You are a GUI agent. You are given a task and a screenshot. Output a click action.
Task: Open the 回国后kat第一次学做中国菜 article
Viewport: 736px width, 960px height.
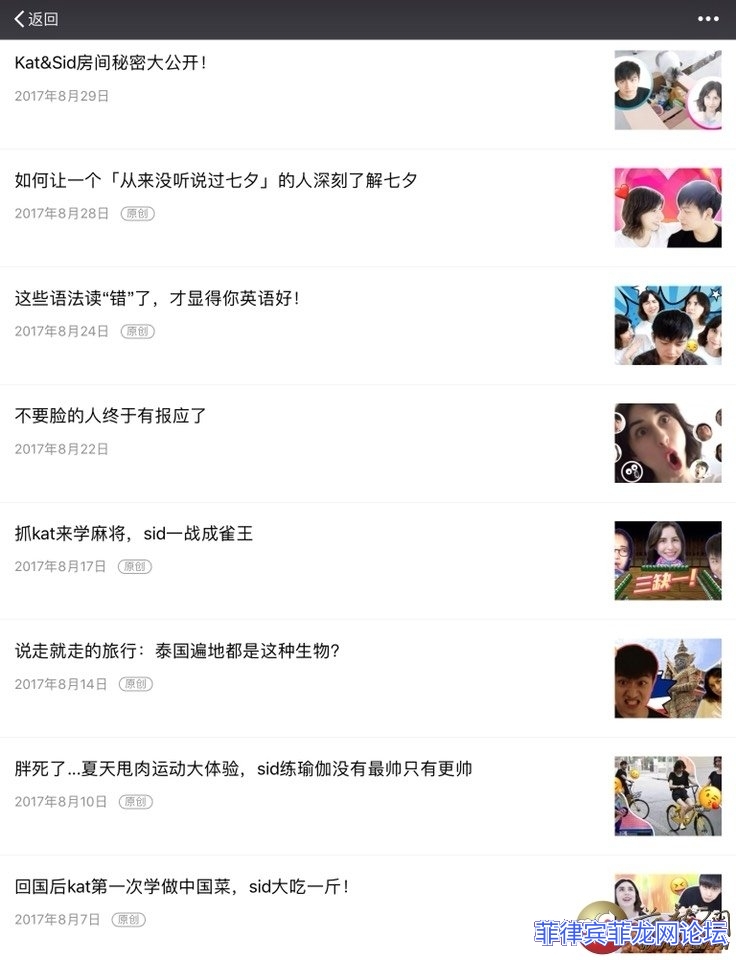tap(182, 886)
